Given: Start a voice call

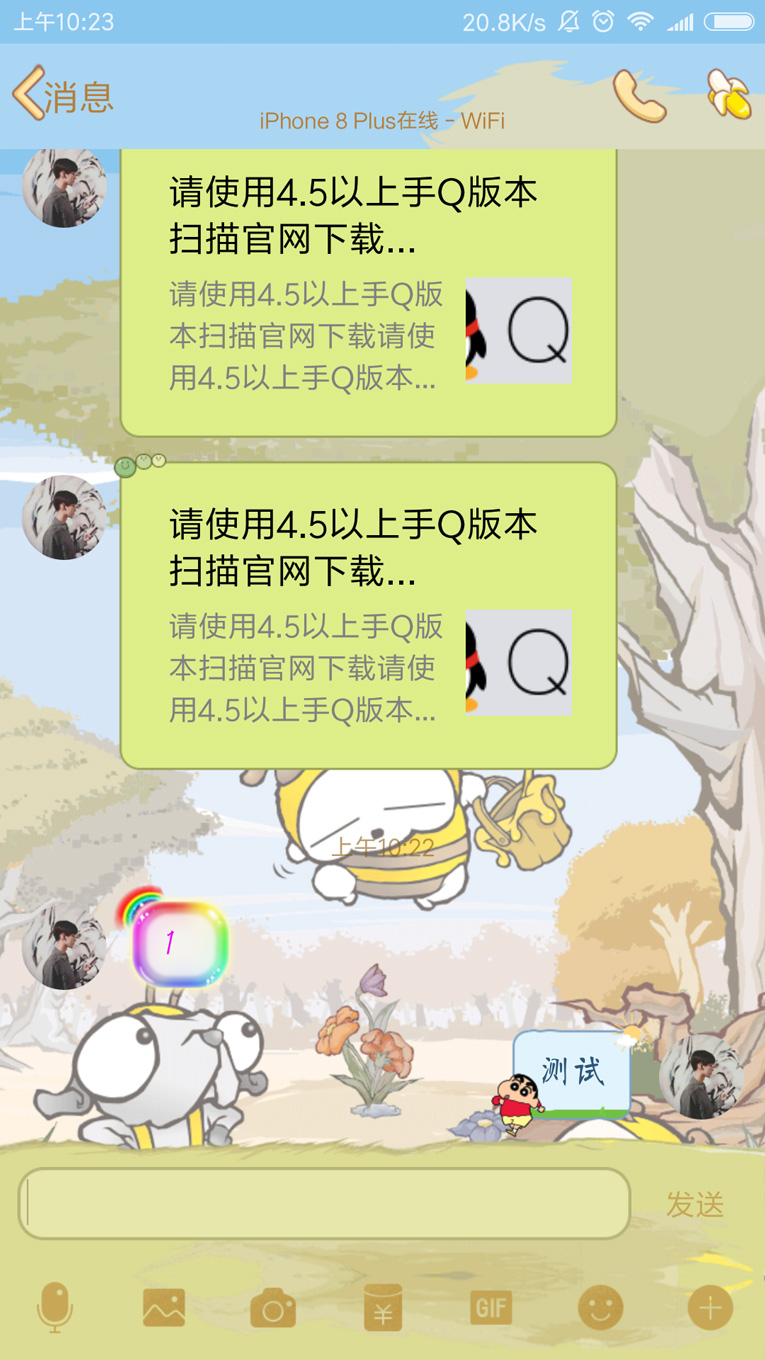Looking at the screenshot, I should pos(639,96).
